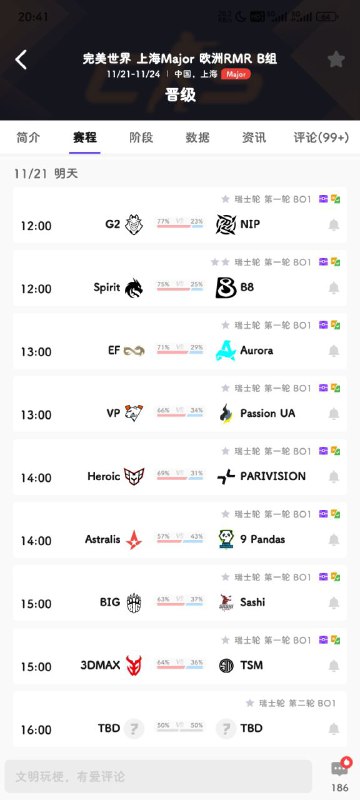Open the G2 vs NIP match
Viewport: 360px width, 800px height.
(x=180, y=215)
